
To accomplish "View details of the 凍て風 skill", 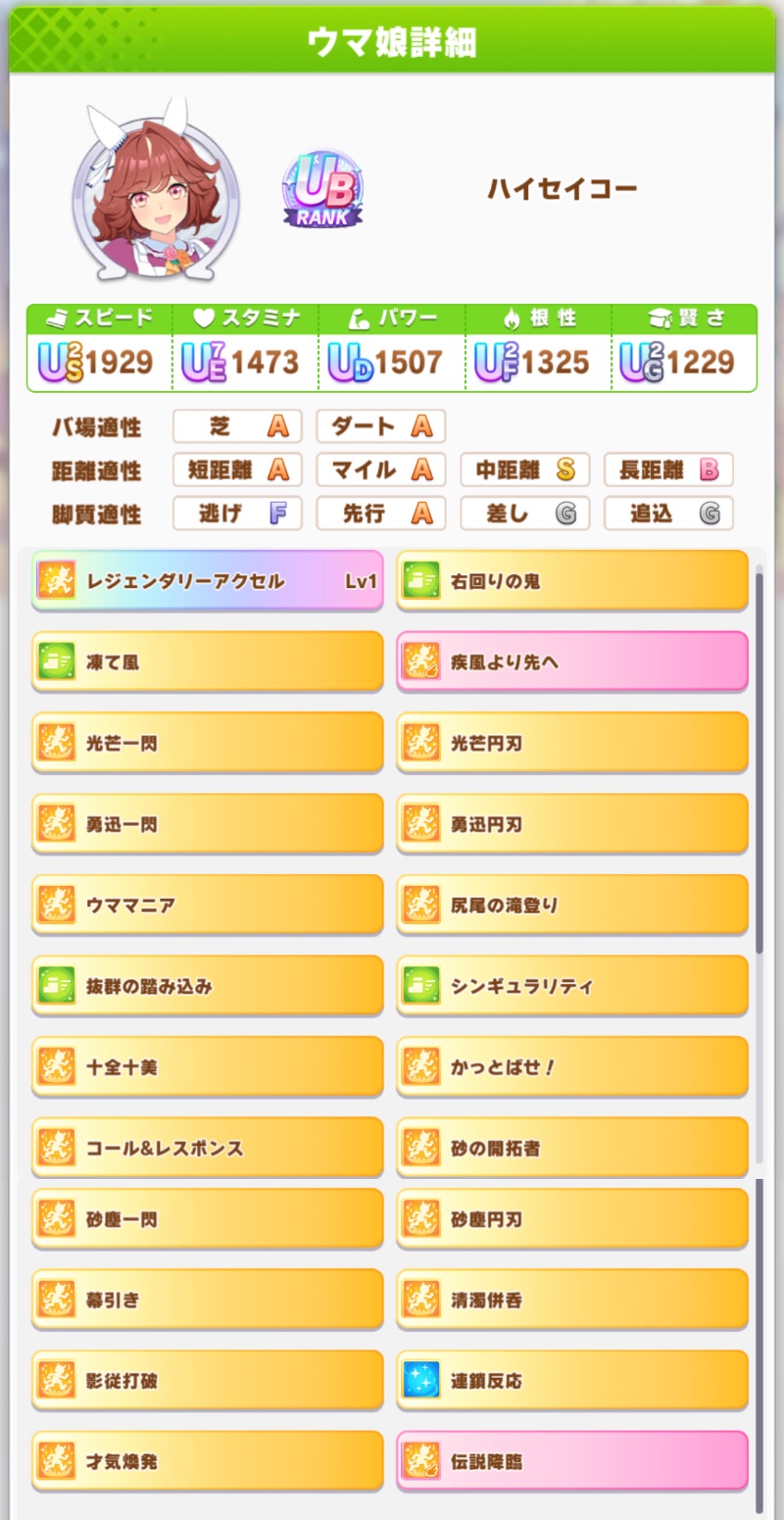I will pyautogui.click(x=207, y=662).
